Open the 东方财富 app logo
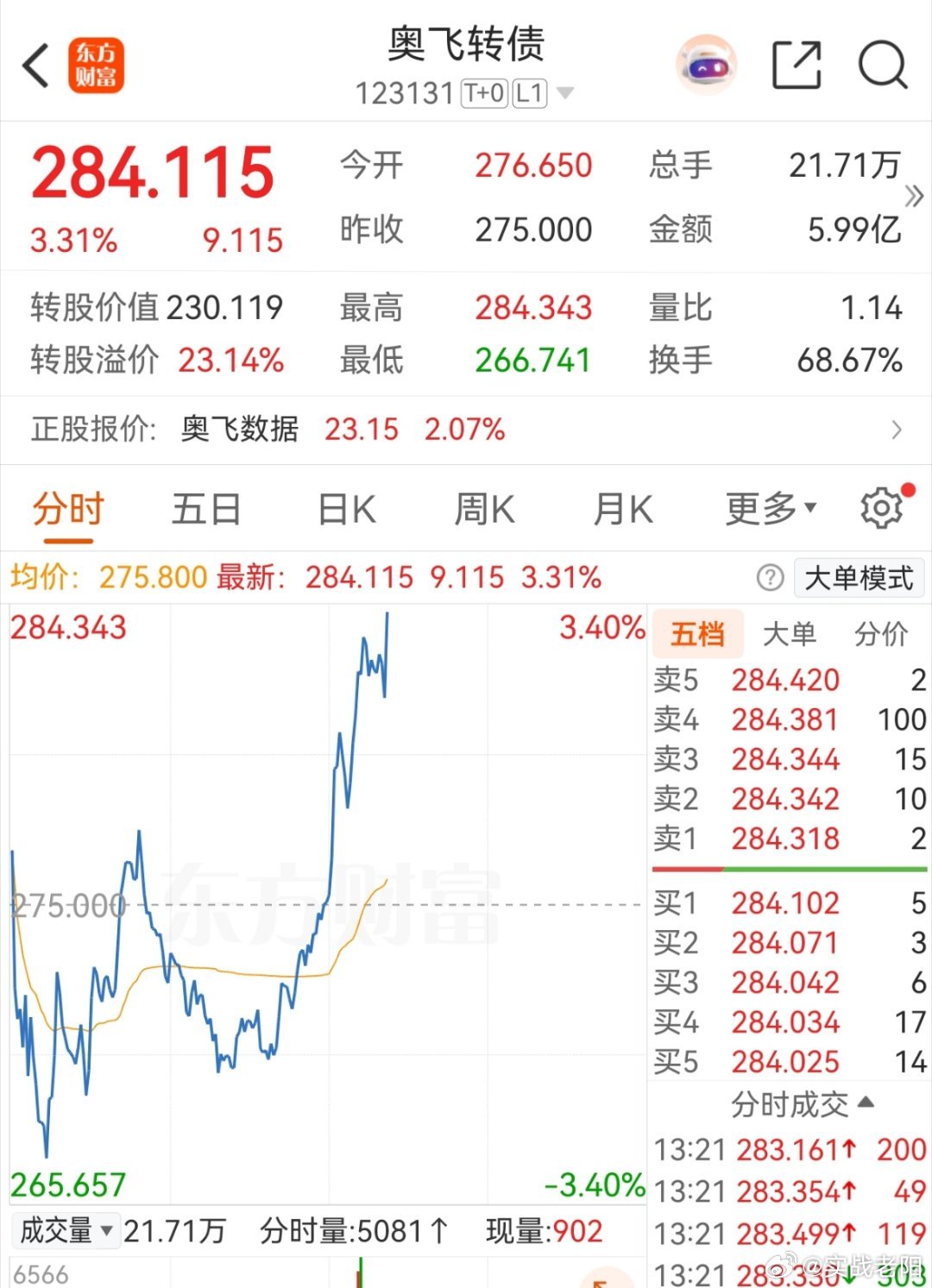 click(x=97, y=65)
